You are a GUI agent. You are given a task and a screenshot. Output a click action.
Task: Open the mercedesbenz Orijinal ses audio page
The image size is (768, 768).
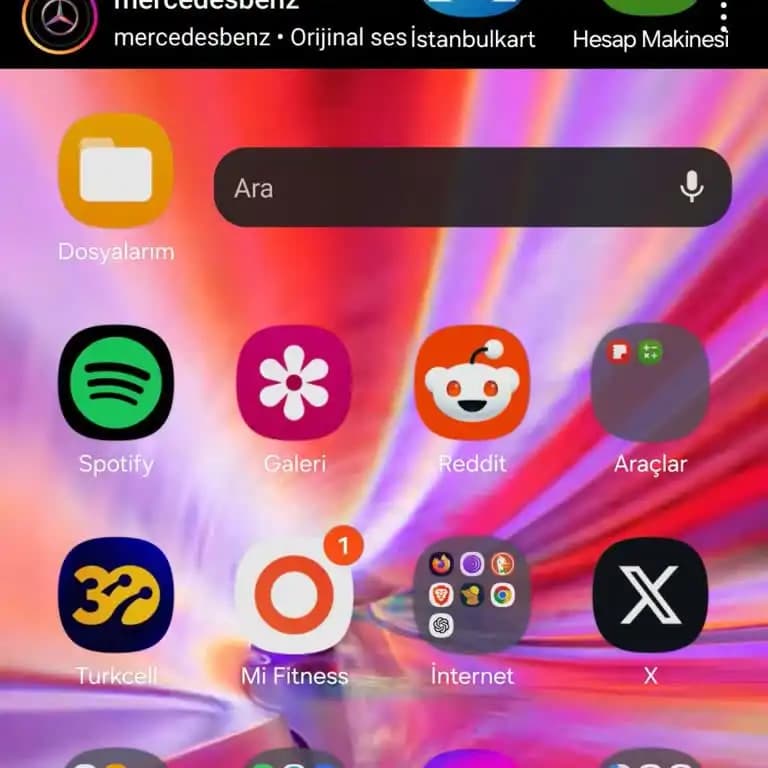tap(260, 39)
